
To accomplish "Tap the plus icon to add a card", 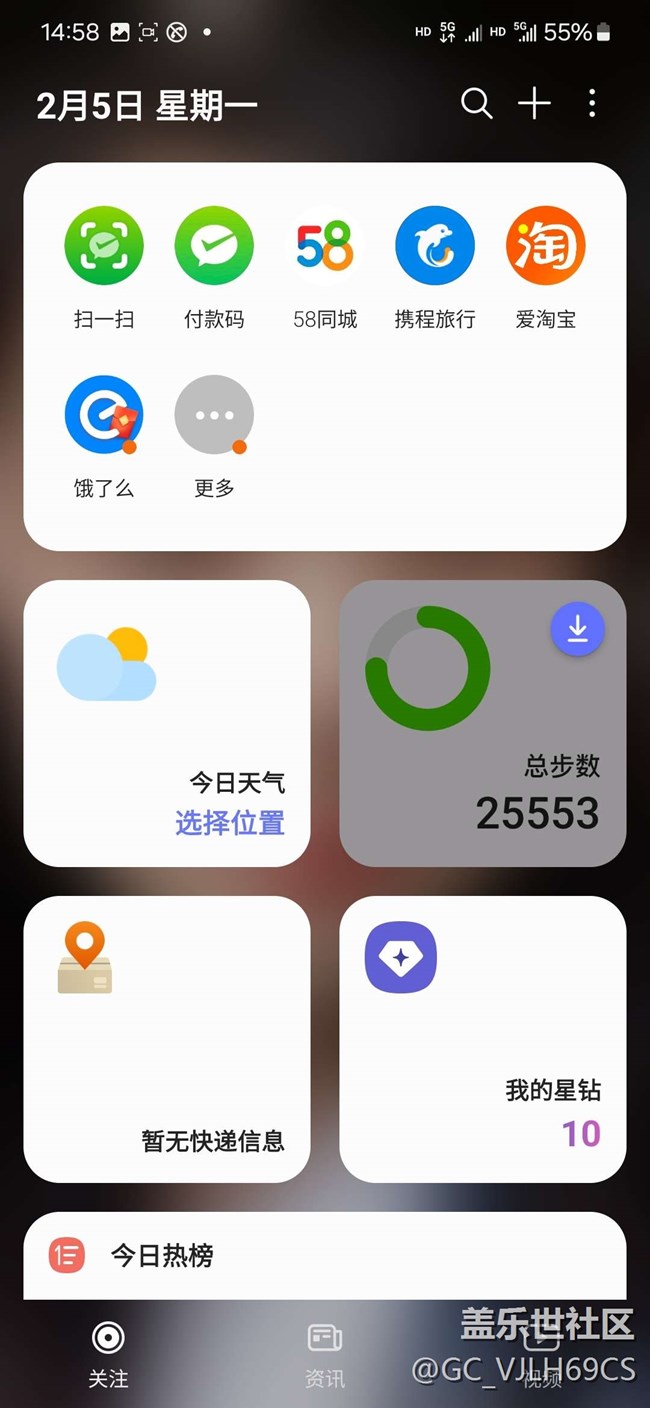I will tap(534, 103).
